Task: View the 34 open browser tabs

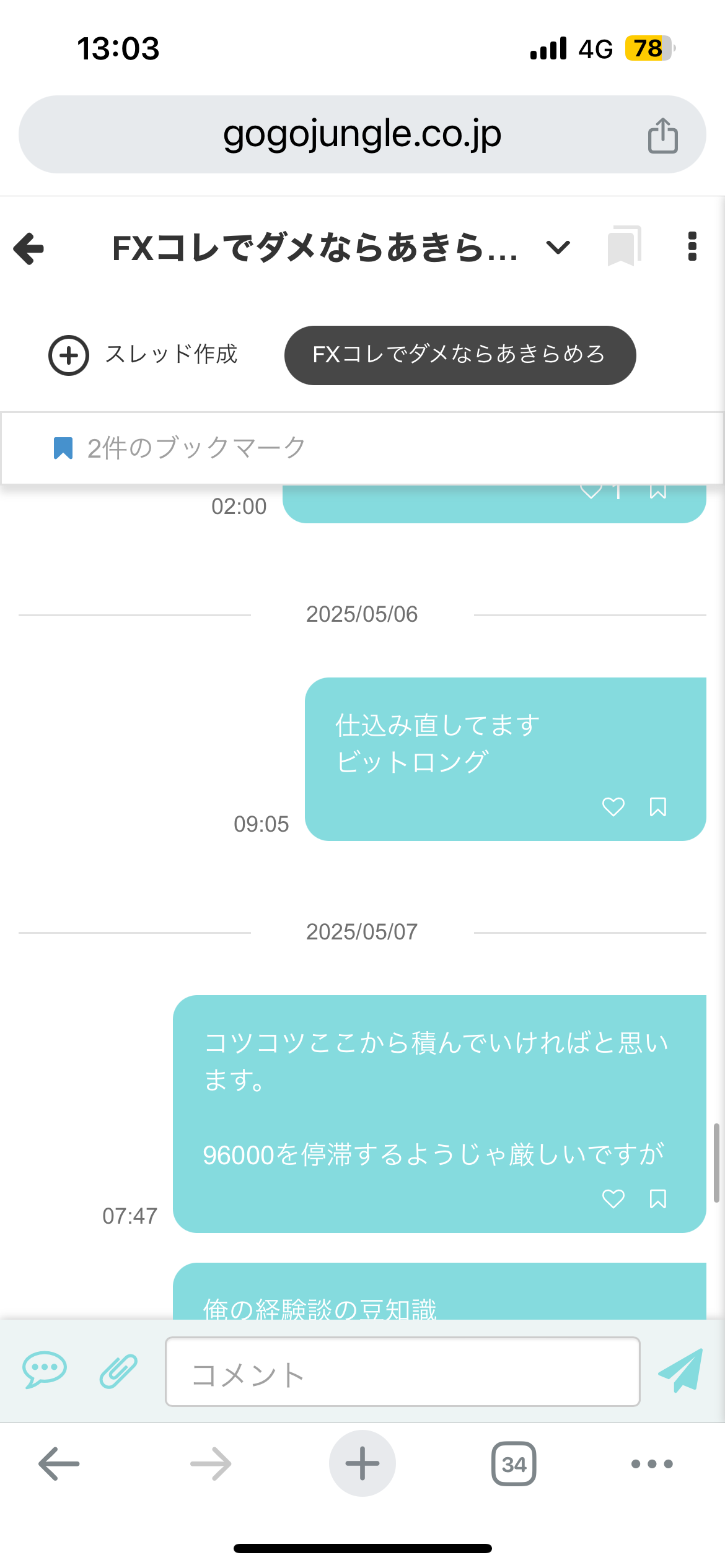Action: click(x=514, y=1463)
